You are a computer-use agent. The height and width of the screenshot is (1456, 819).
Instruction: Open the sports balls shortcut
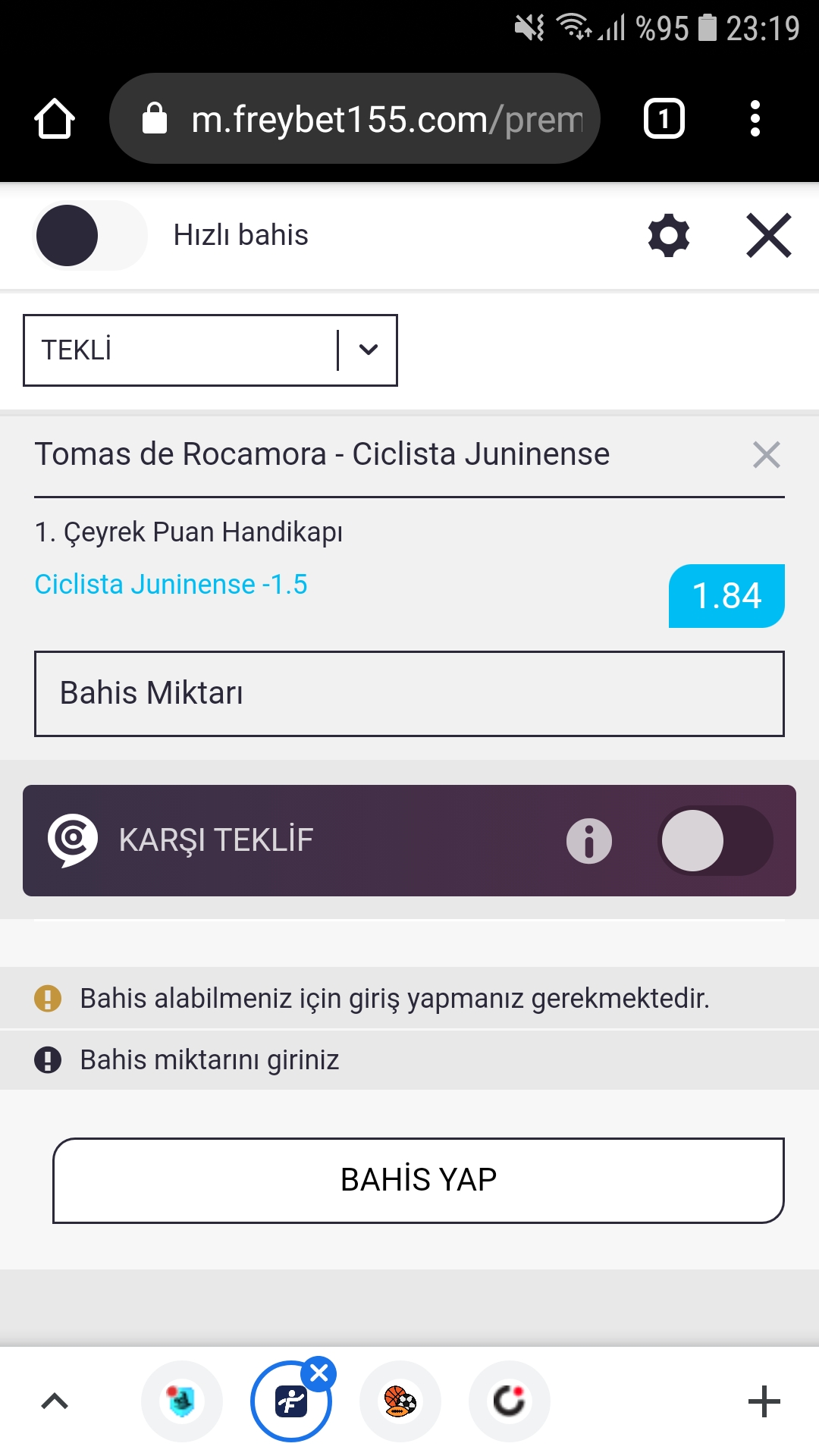tap(400, 1401)
